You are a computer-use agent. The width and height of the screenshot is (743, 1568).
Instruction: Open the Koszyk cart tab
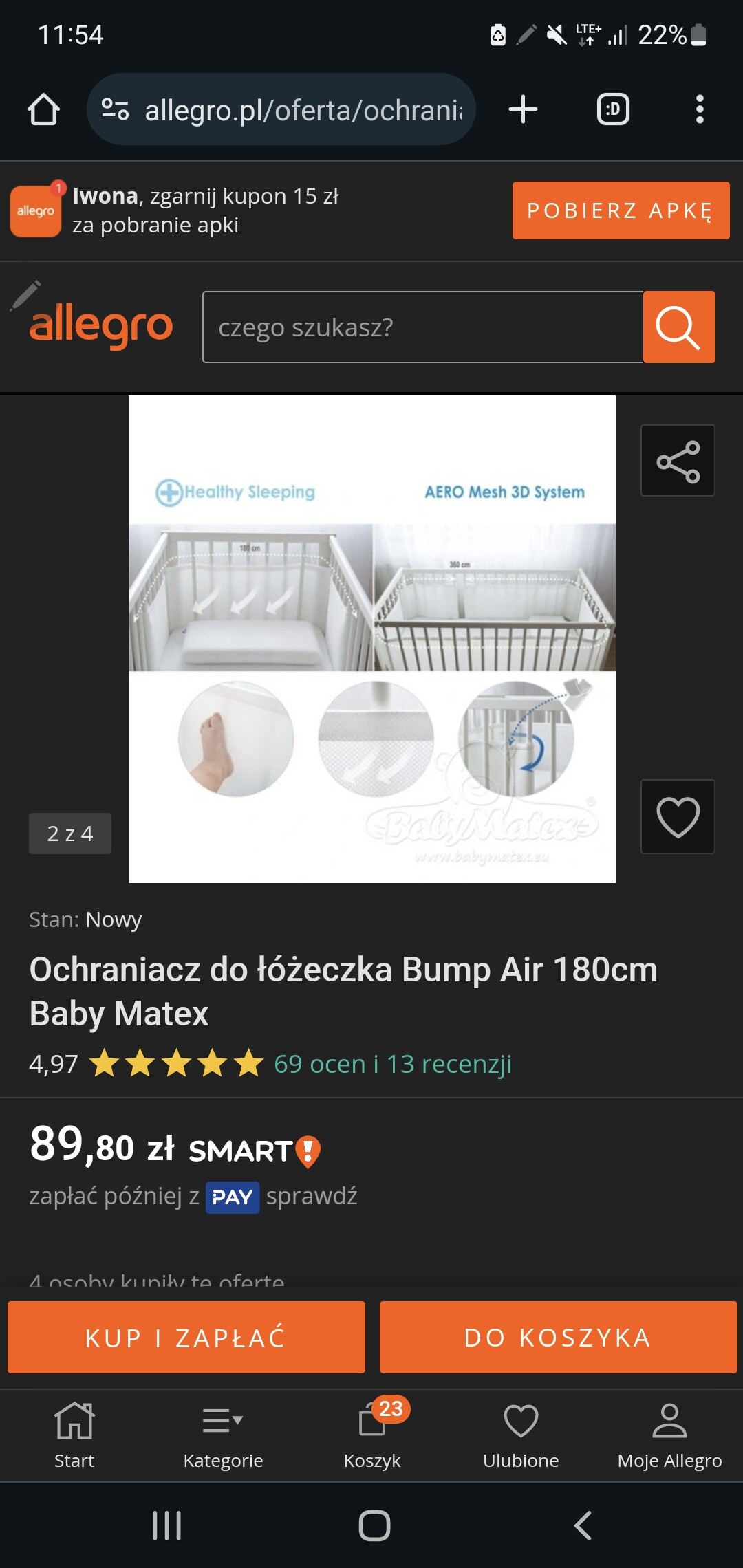pos(372,1435)
